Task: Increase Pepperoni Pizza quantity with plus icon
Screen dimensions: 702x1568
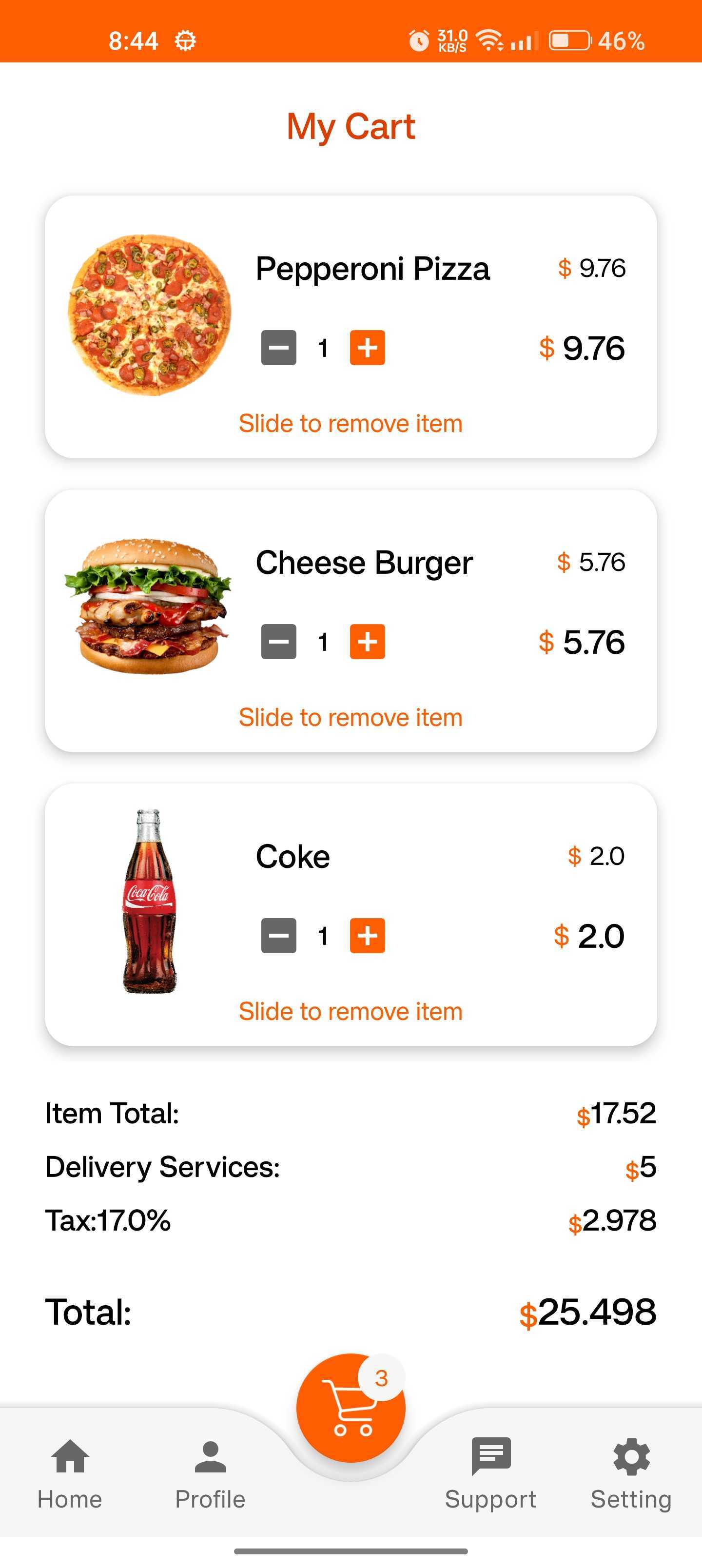Action: pyautogui.click(x=368, y=348)
